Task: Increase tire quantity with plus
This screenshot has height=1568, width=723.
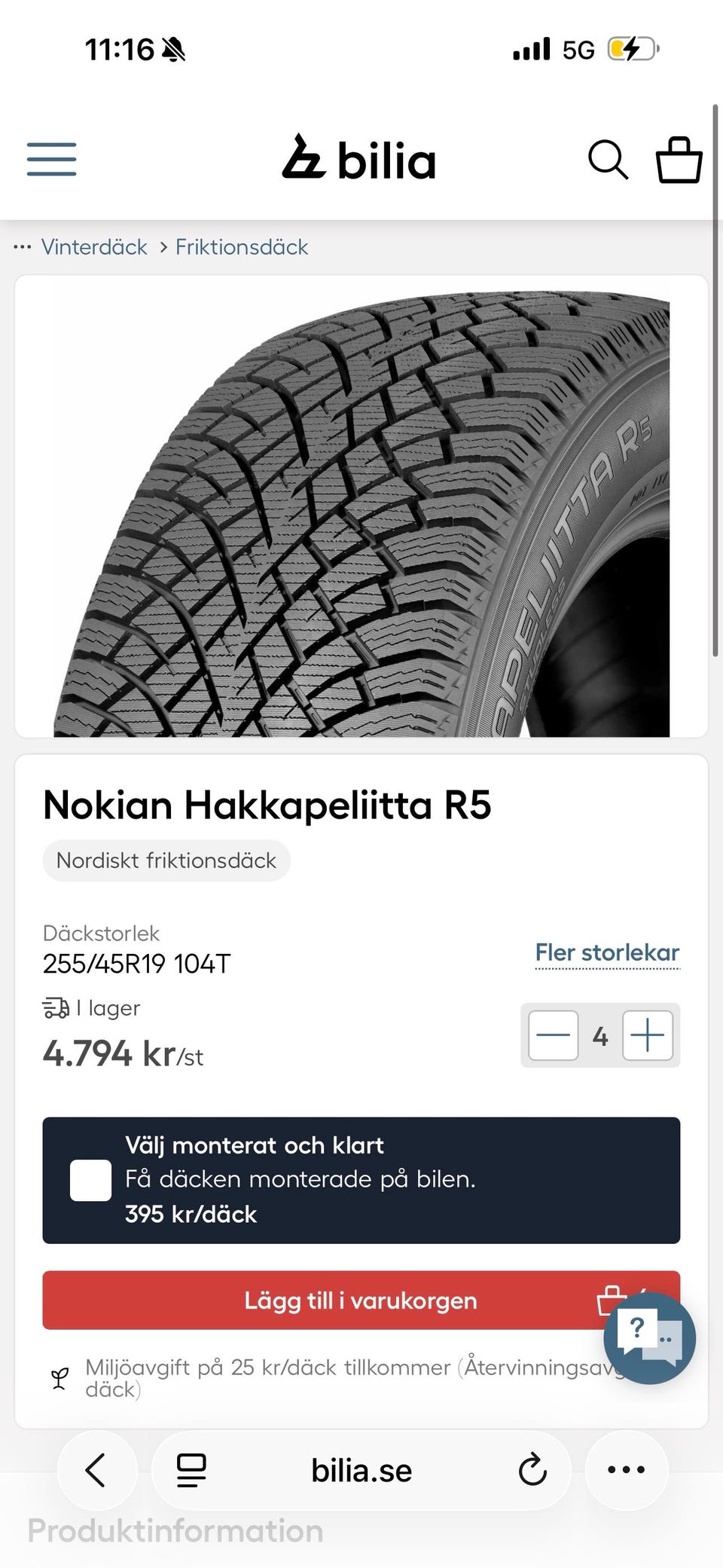Action: (x=648, y=1035)
